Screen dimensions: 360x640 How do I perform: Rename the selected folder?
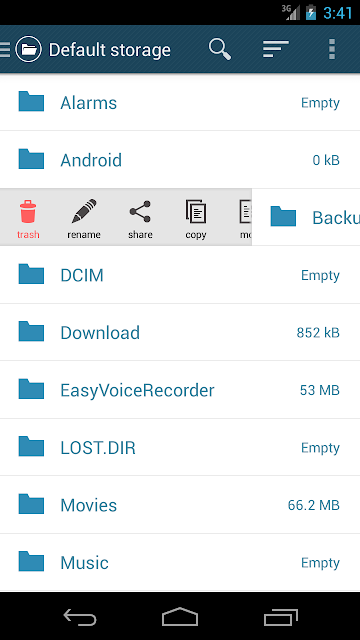point(84,219)
